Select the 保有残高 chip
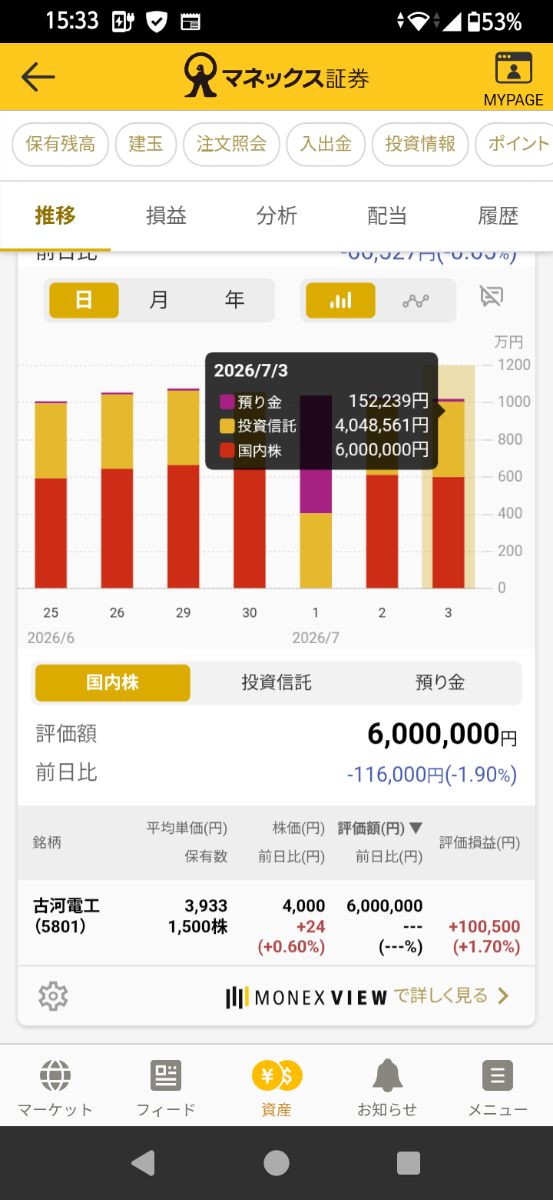 point(60,144)
